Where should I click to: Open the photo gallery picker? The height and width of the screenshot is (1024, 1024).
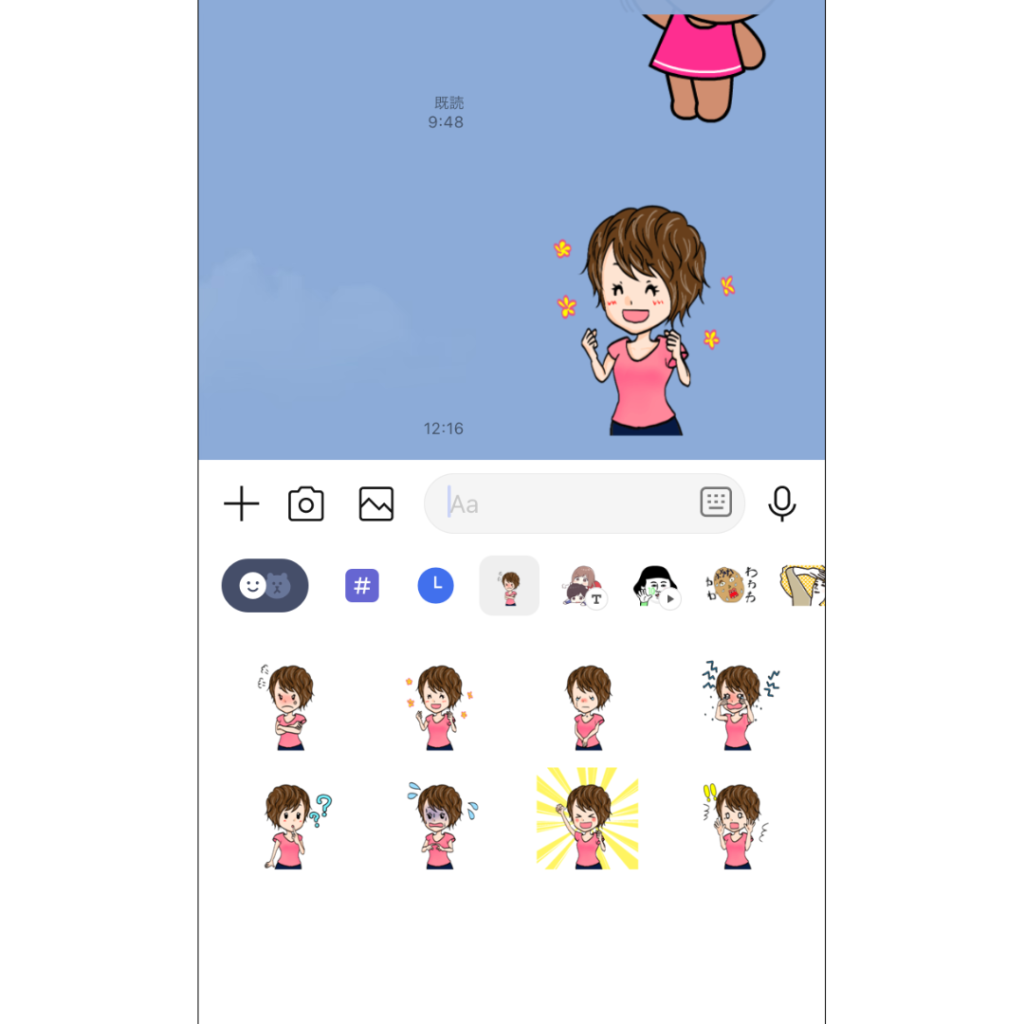pos(376,504)
